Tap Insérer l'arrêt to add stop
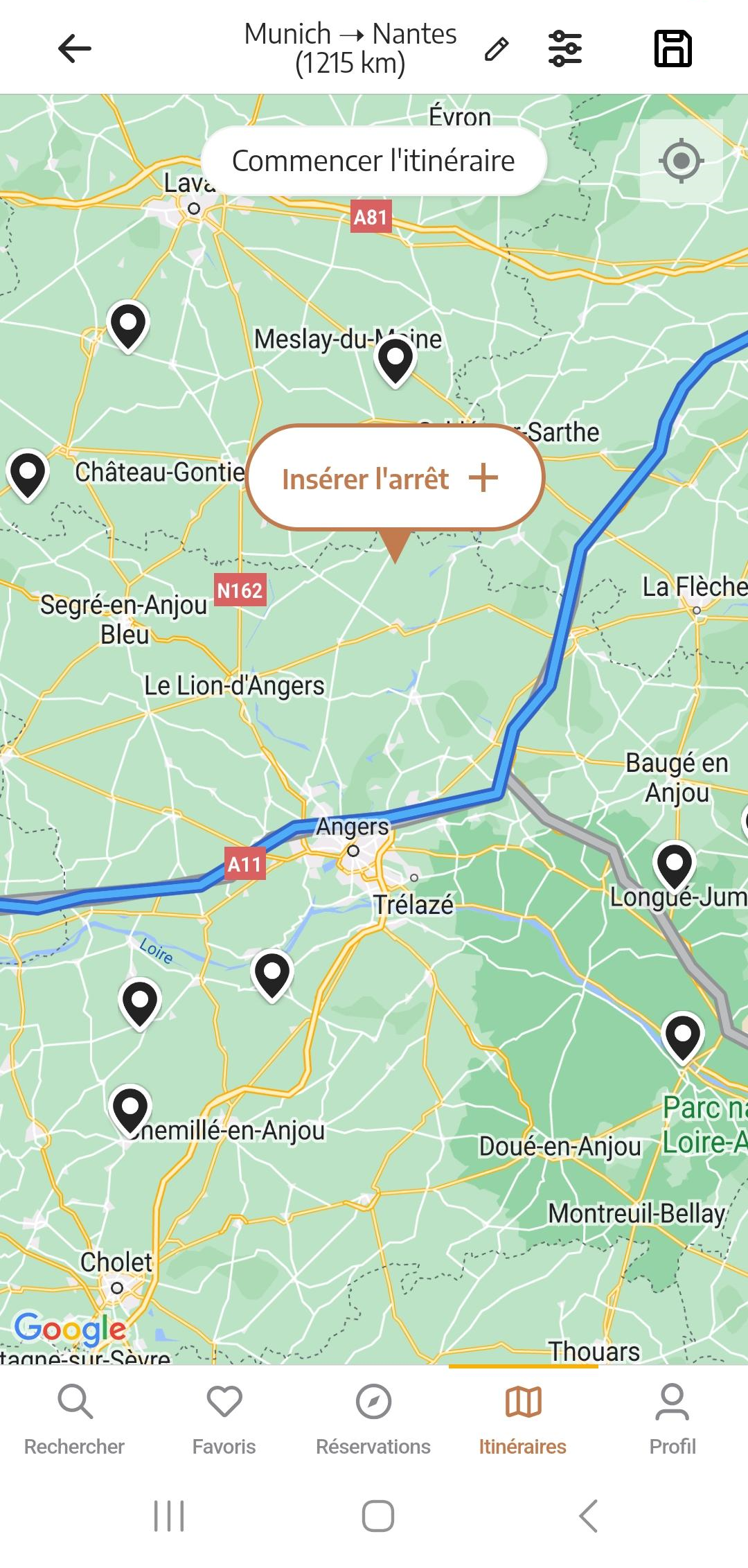Screen dimensions: 748x1568 tap(395, 478)
